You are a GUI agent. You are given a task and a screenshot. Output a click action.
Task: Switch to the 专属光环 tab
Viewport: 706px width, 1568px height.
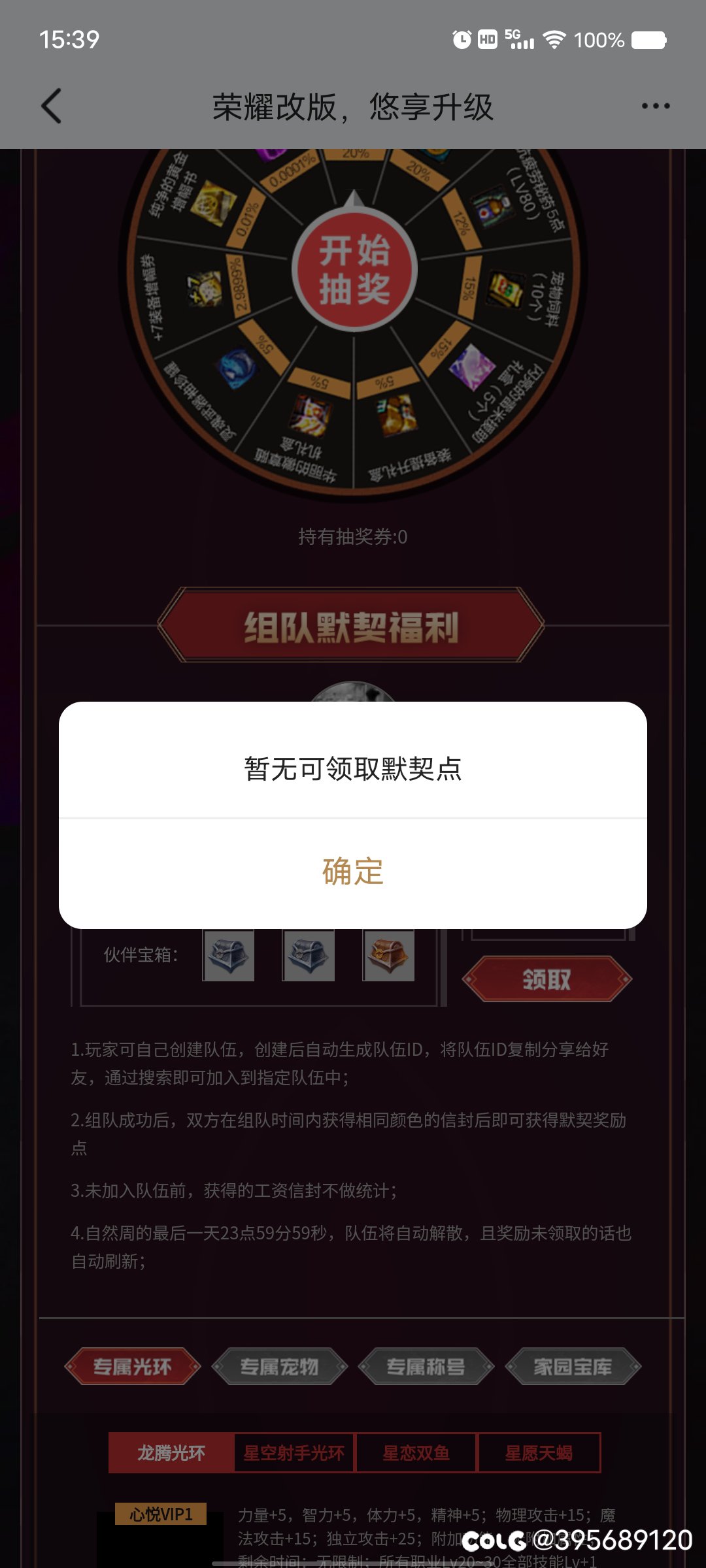(x=133, y=1366)
